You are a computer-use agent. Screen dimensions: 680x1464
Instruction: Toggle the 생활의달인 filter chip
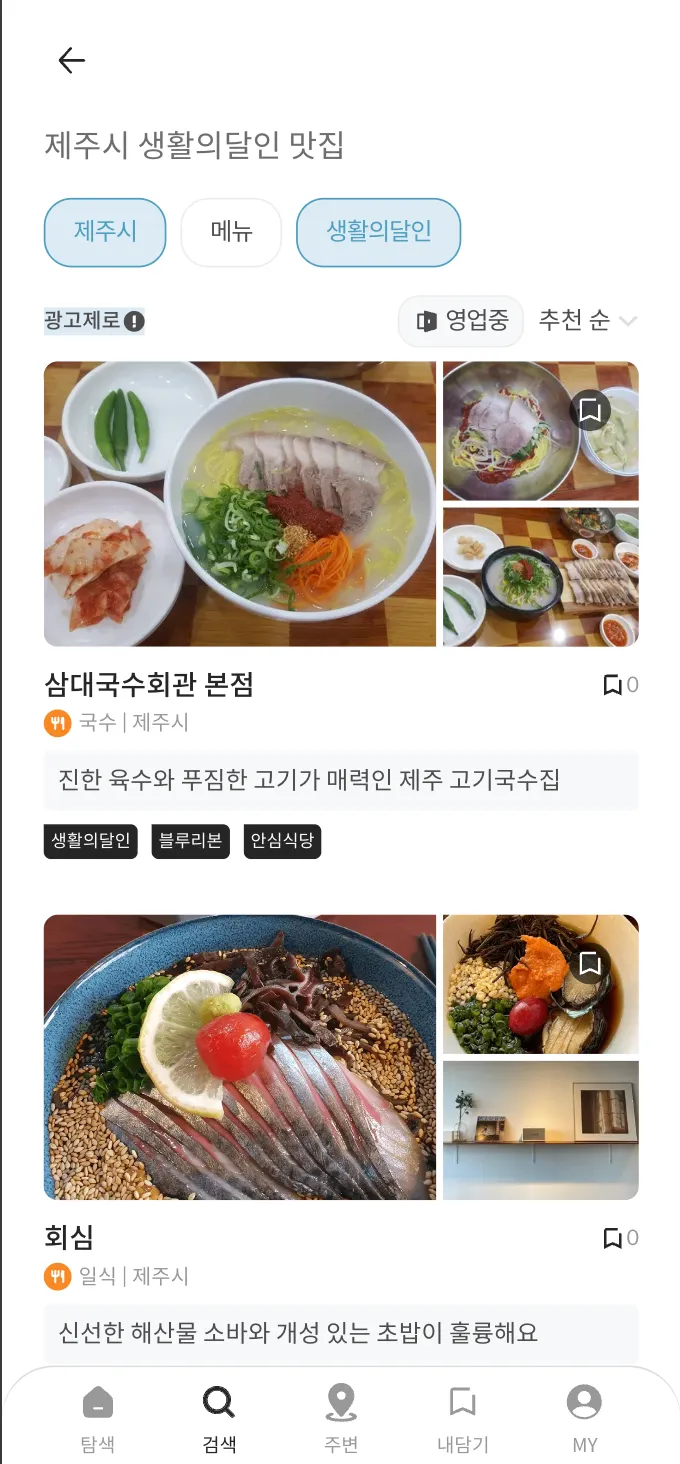[x=378, y=232]
